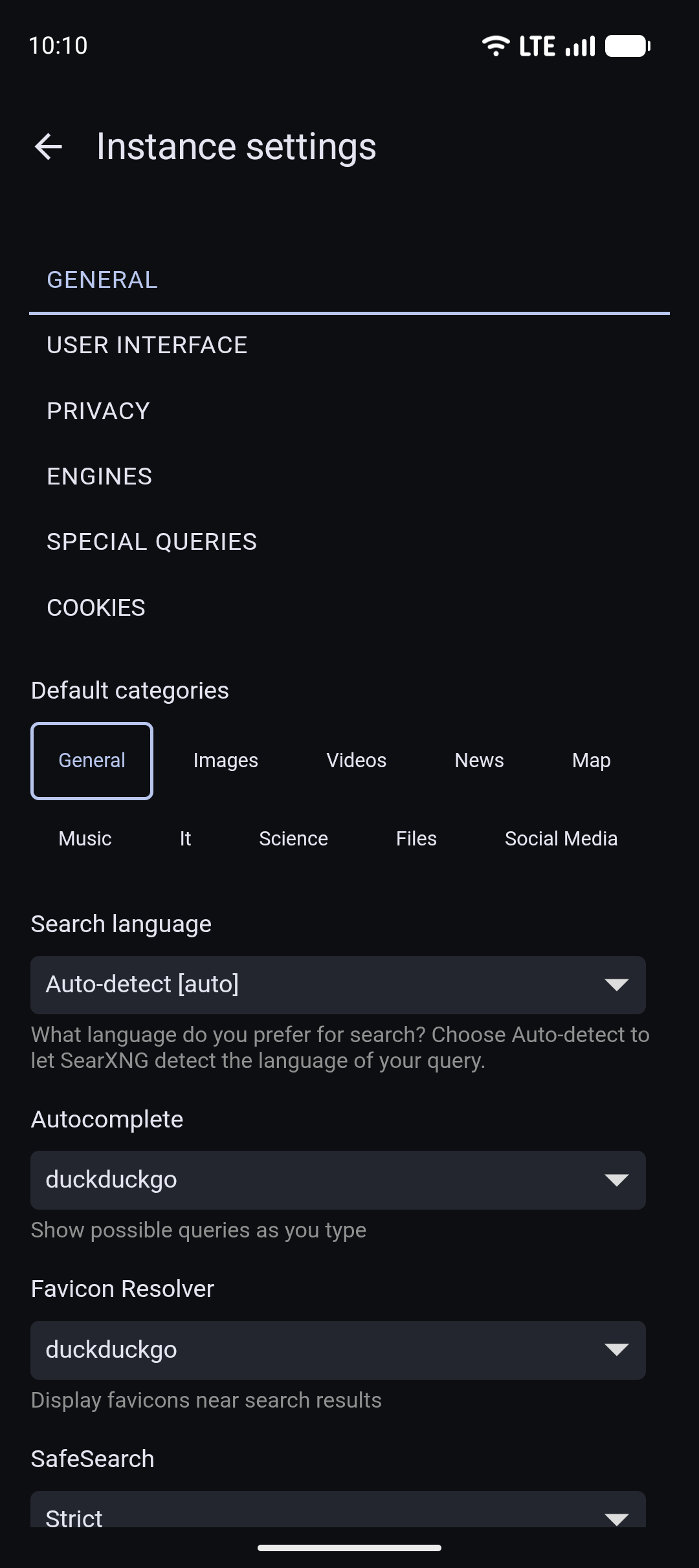Enable the Videos default category

tap(356, 761)
